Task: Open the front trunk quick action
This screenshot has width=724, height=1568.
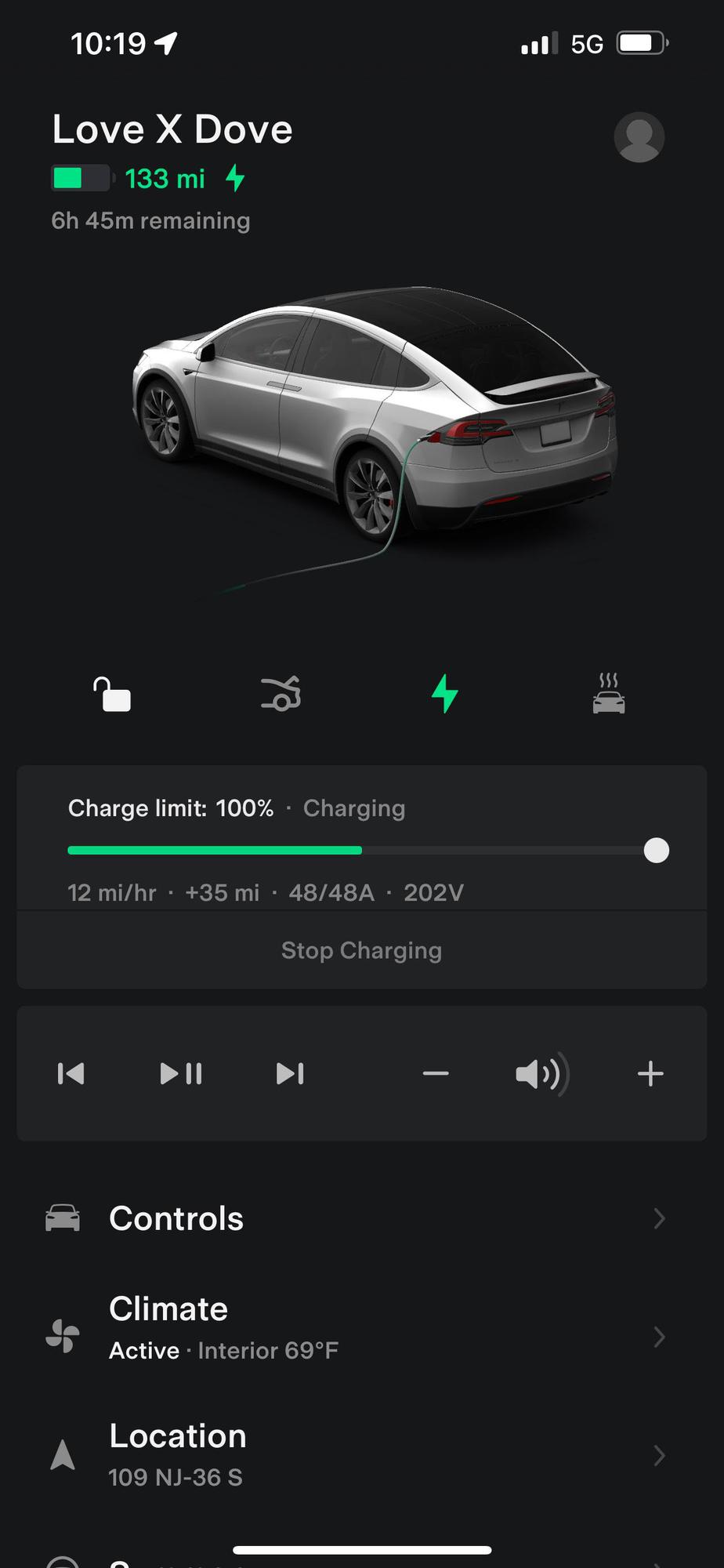Action: point(281,694)
